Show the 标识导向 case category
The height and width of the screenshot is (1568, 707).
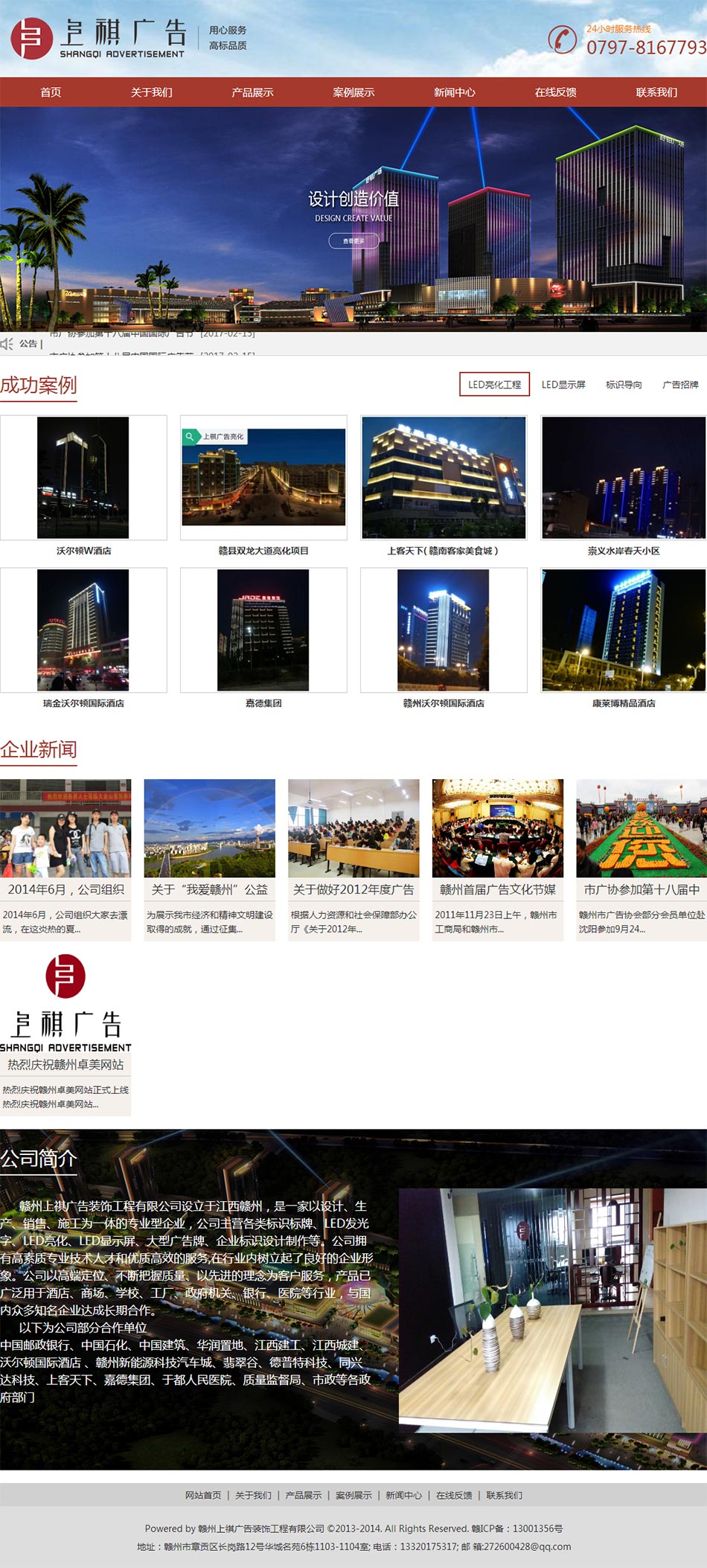coord(624,385)
